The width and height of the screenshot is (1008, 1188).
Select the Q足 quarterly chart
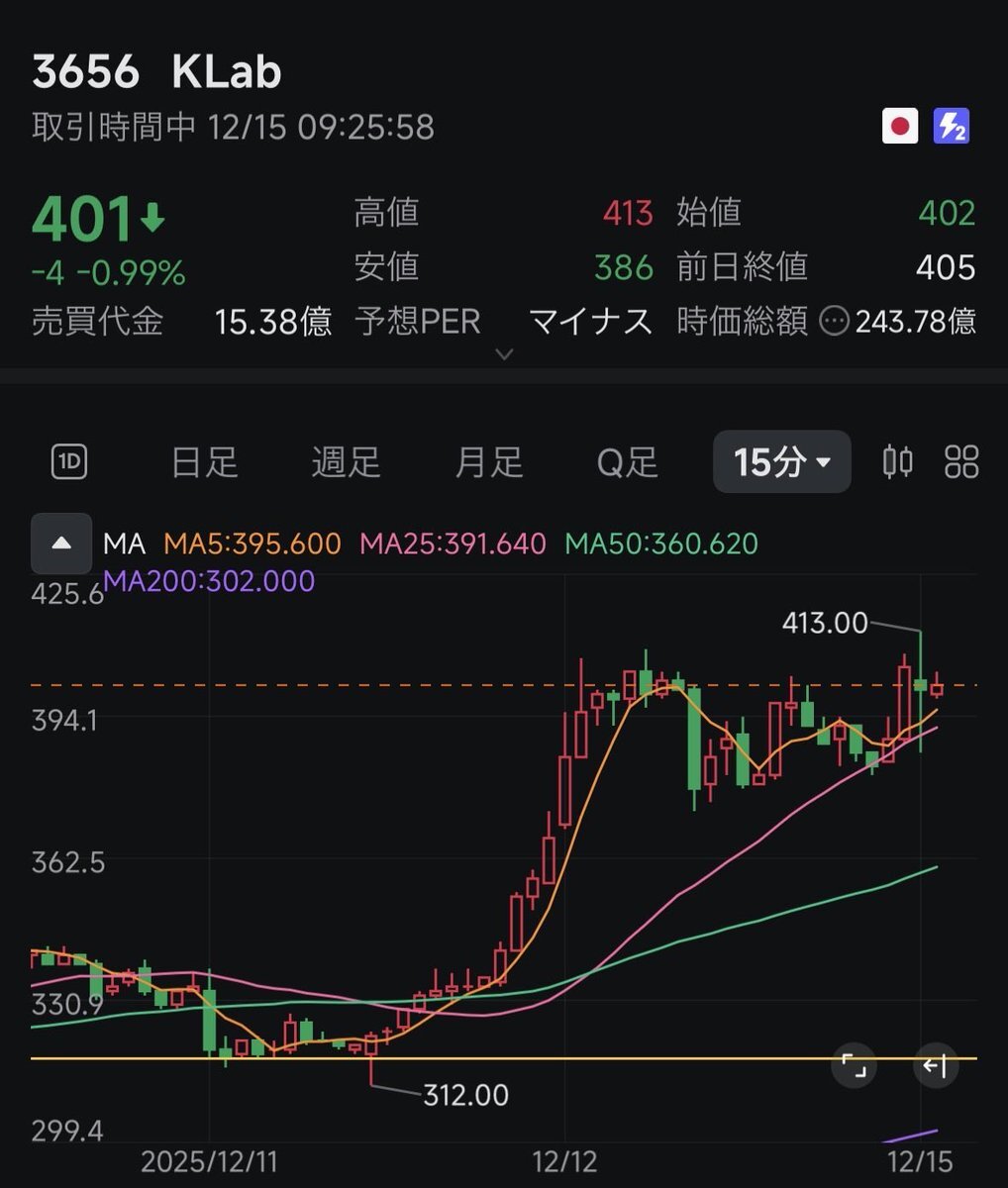[627, 462]
